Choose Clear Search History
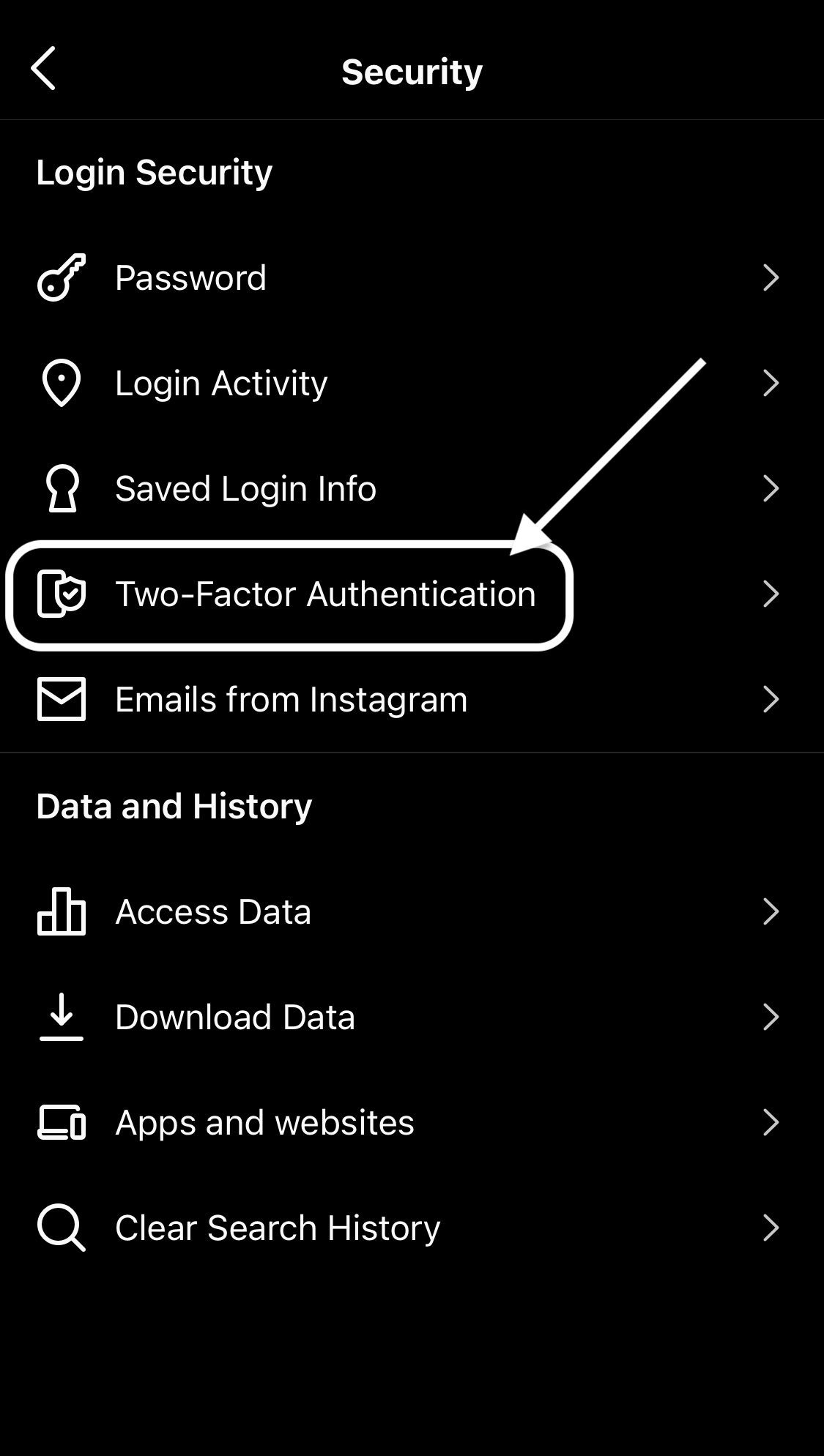The width and height of the screenshot is (824, 1456). (412, 1228)
